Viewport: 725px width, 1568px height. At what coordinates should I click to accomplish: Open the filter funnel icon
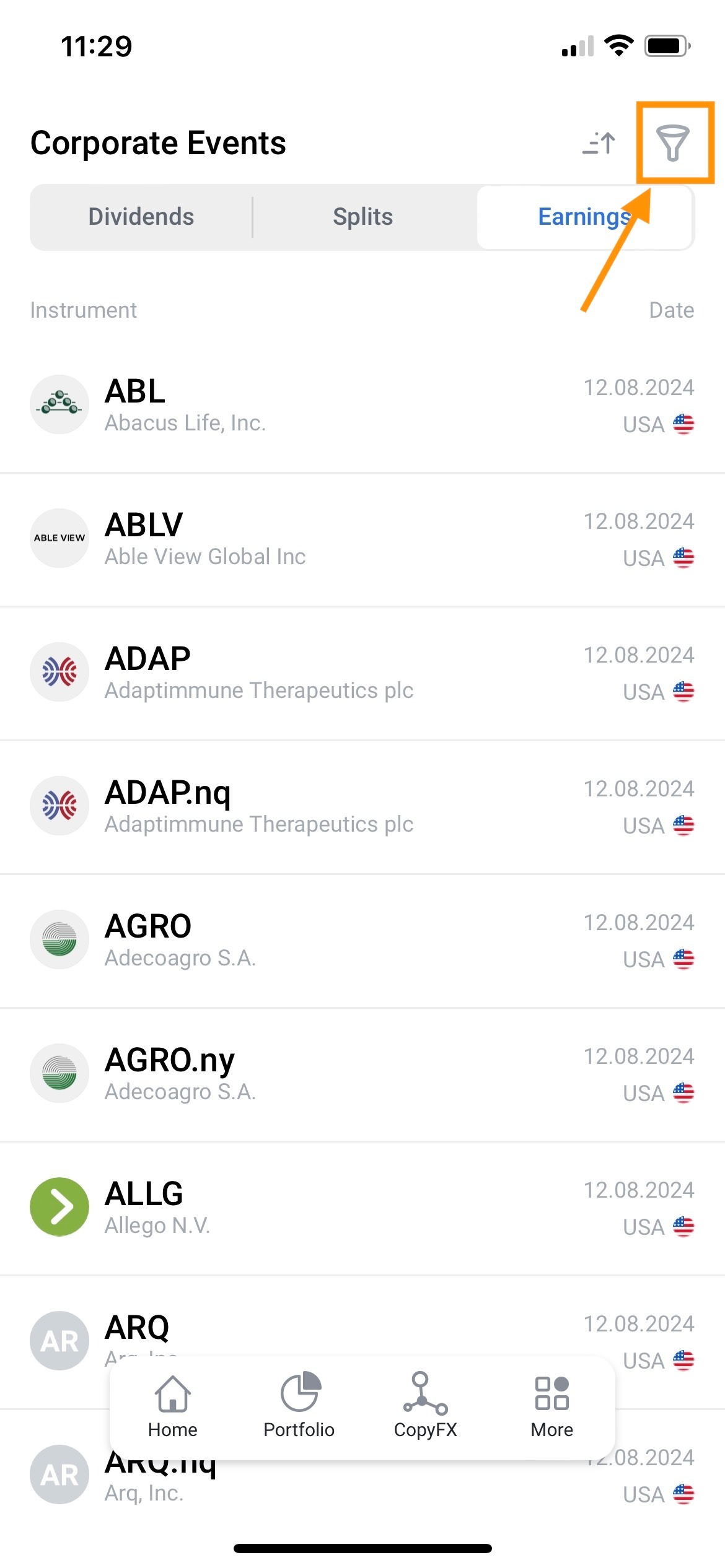pyautogui.click(x=673, y=143)
